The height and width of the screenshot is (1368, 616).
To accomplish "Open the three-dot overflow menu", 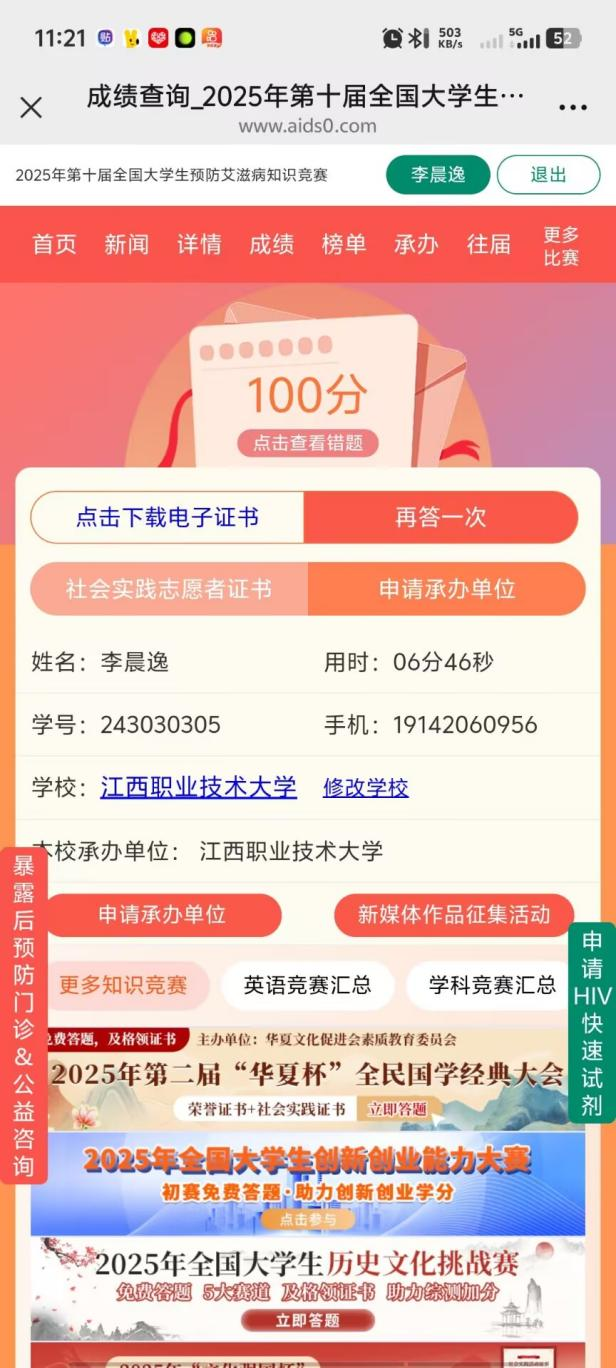I will (x=573, y=108).
